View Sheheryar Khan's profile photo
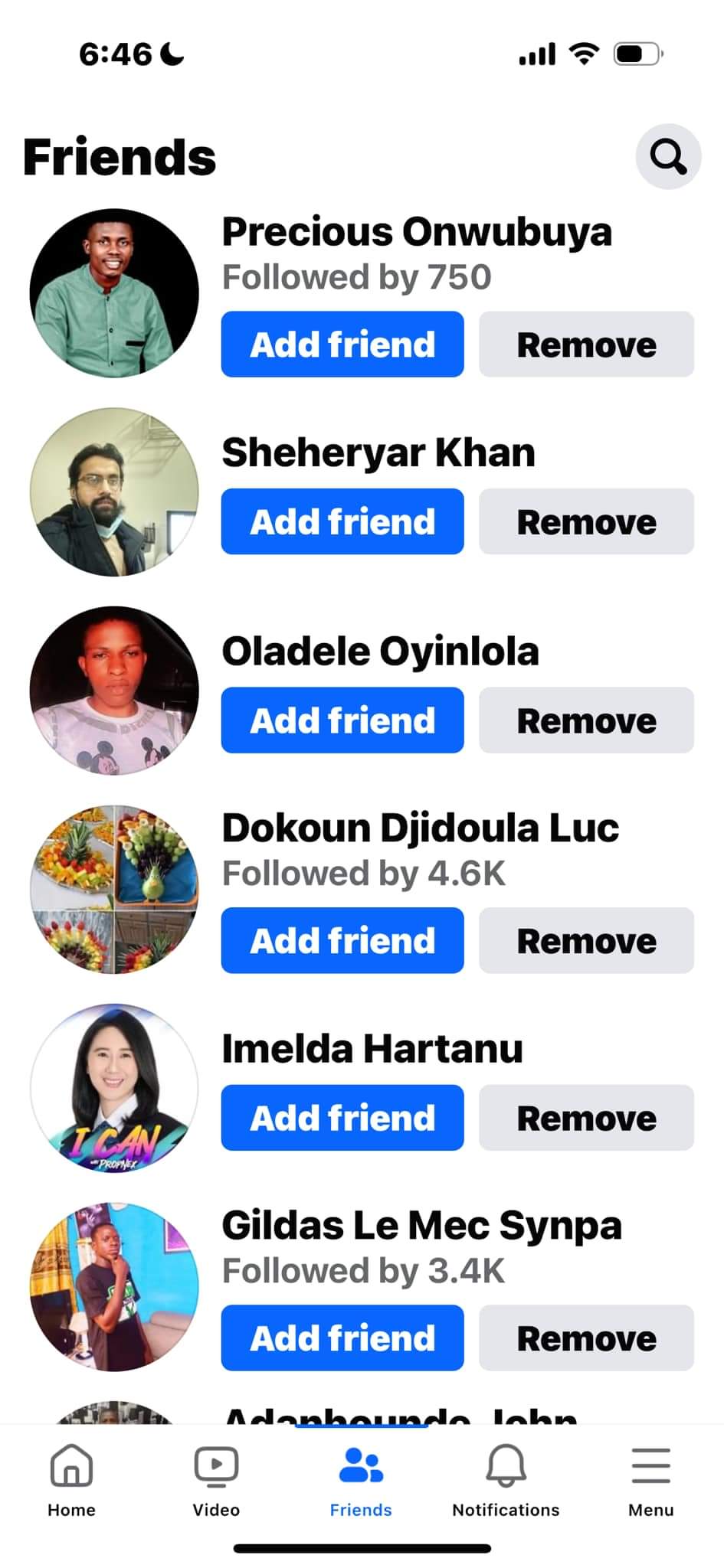The image size is (724, 1568). tap(114, 492)
